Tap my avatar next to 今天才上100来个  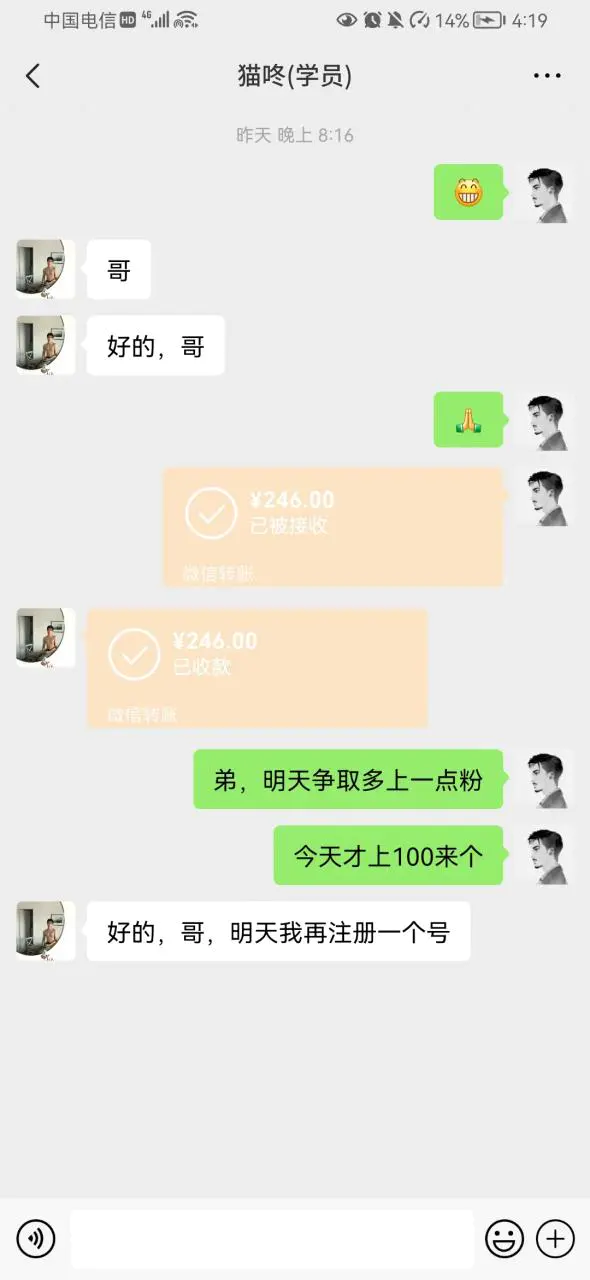pyautogui.click(x=544, y=855)
